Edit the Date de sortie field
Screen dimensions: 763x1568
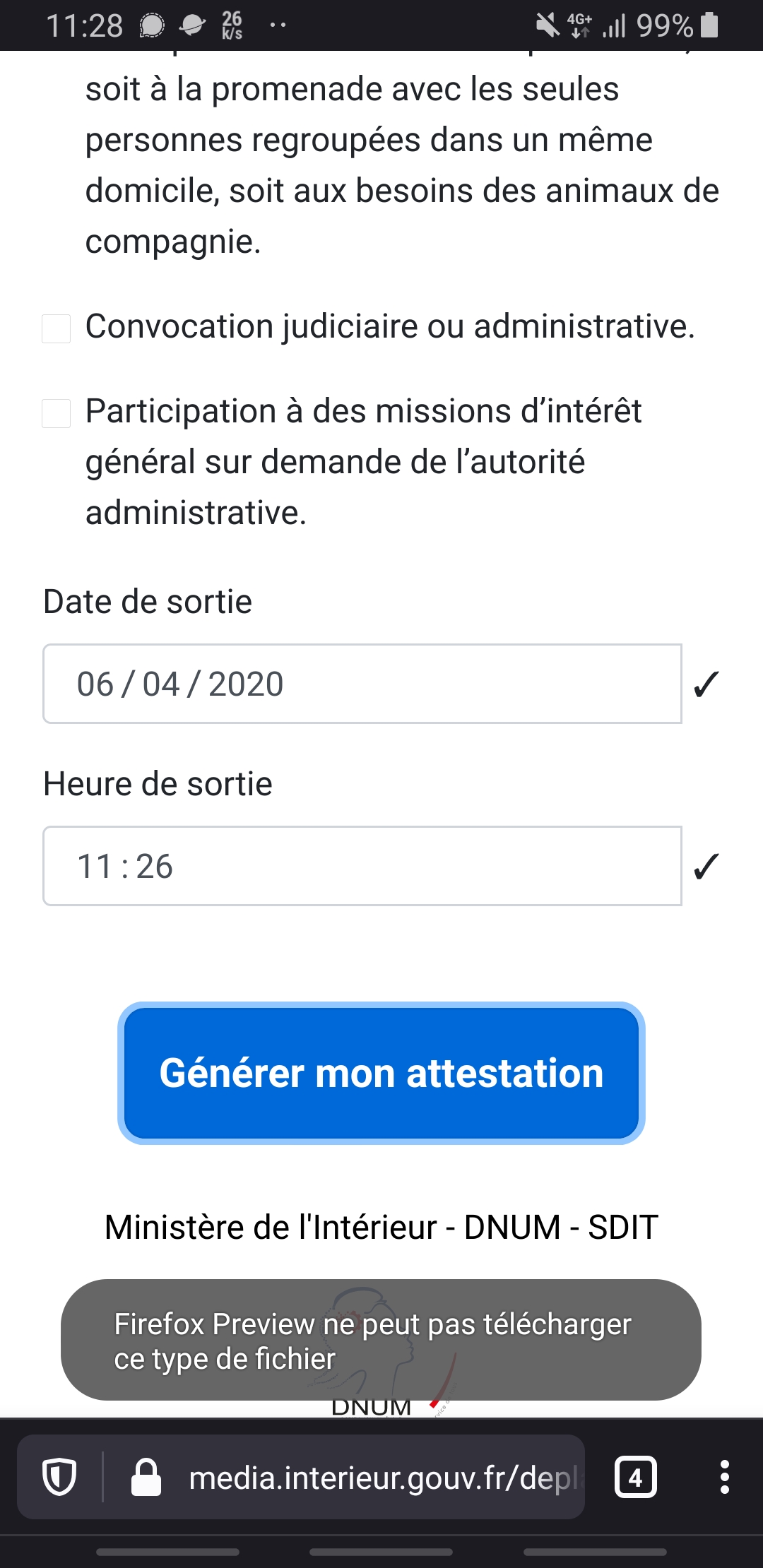(362, 684)
